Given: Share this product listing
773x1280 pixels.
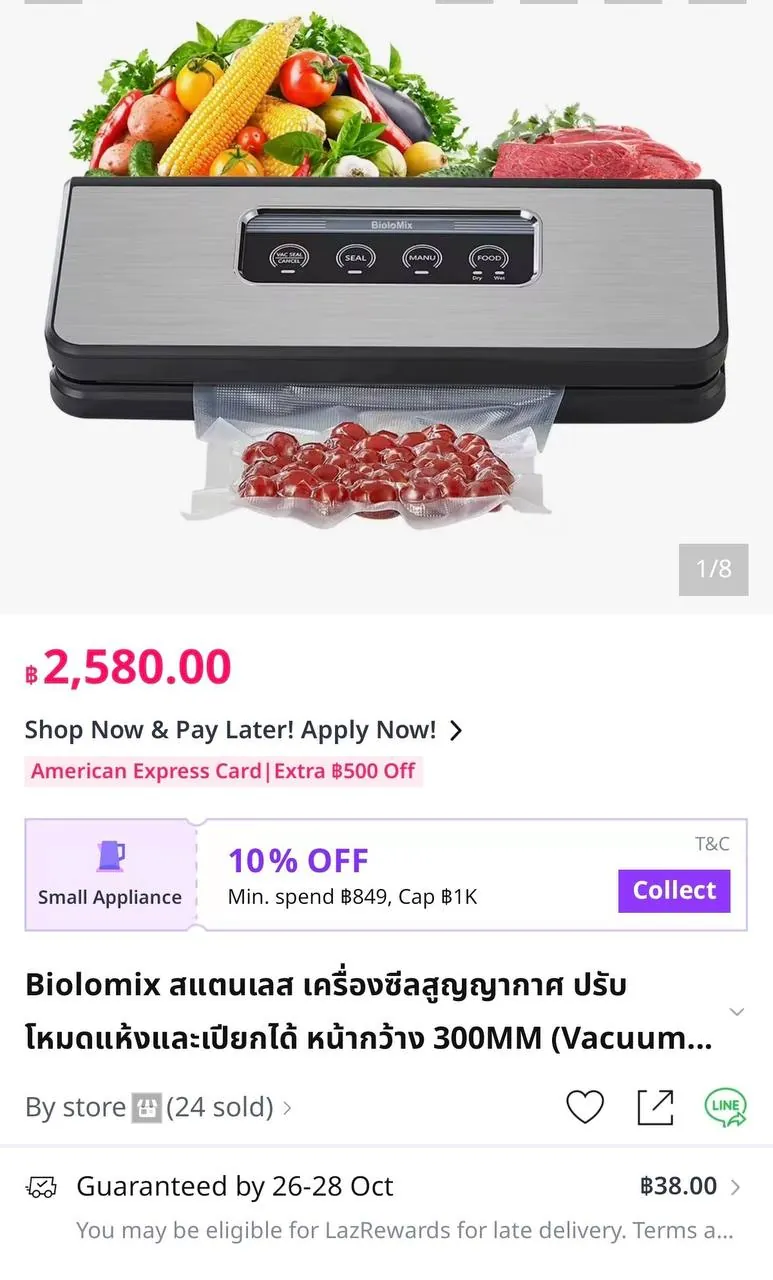Looking at the screenshot, I should tap(655, 1107).
